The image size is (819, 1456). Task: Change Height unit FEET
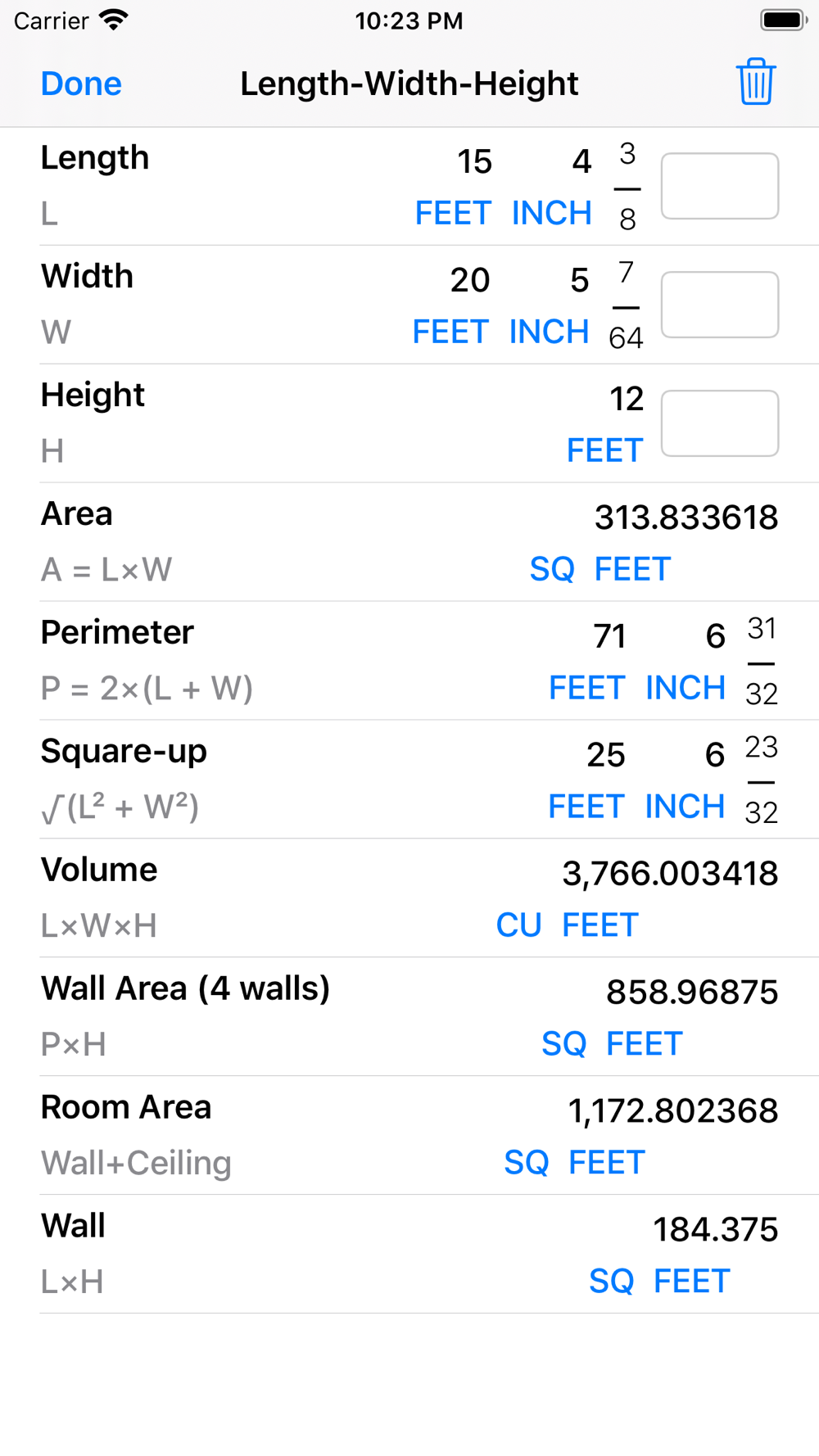pyautogui.click(x=604, y=450)
